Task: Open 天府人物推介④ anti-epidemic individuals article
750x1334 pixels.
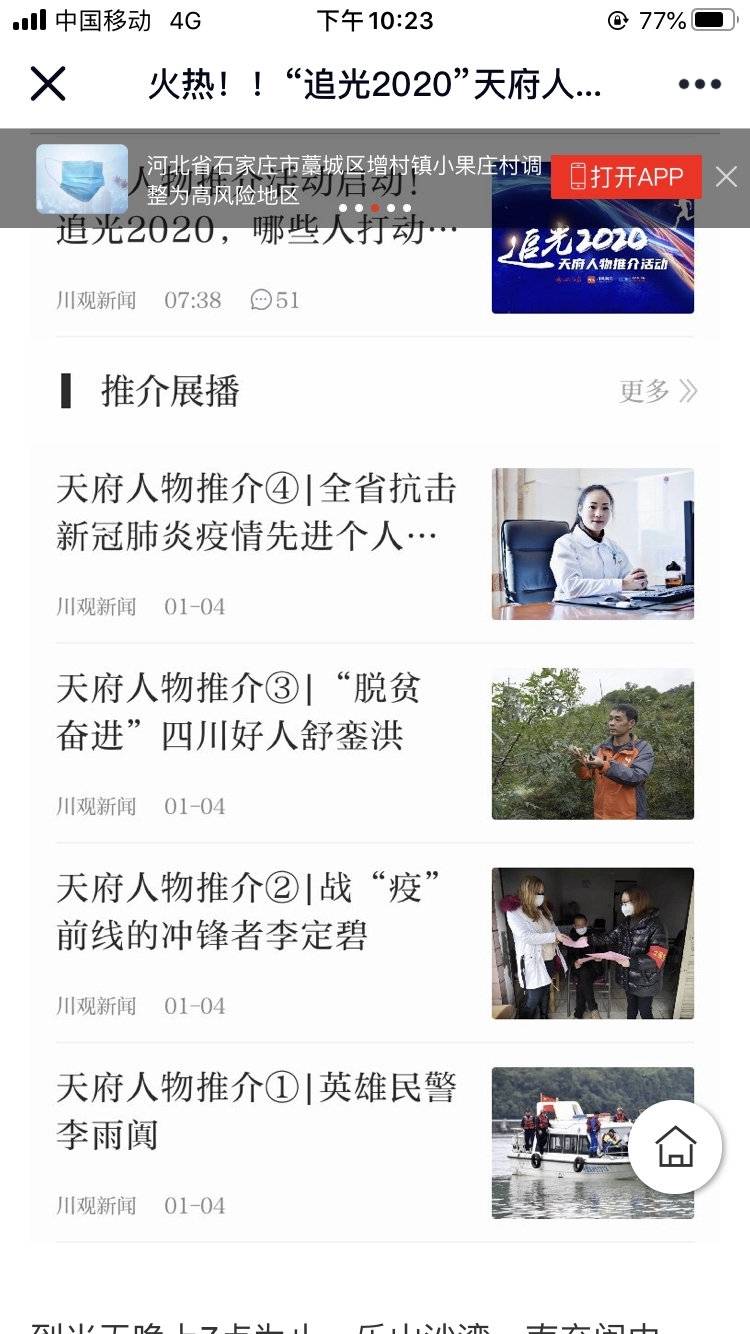Action: click(x=257, y=513)
